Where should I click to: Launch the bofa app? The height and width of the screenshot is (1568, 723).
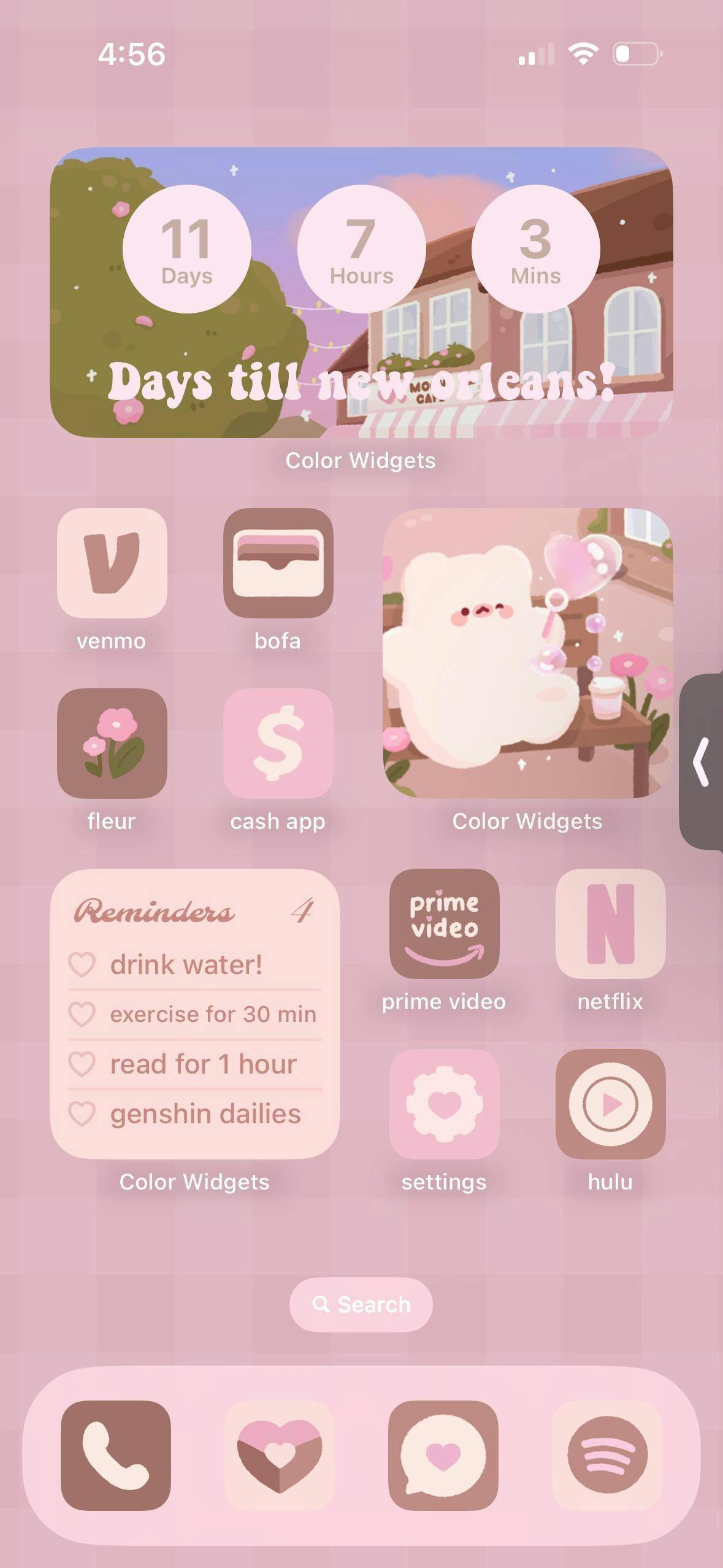click(278, 563)
